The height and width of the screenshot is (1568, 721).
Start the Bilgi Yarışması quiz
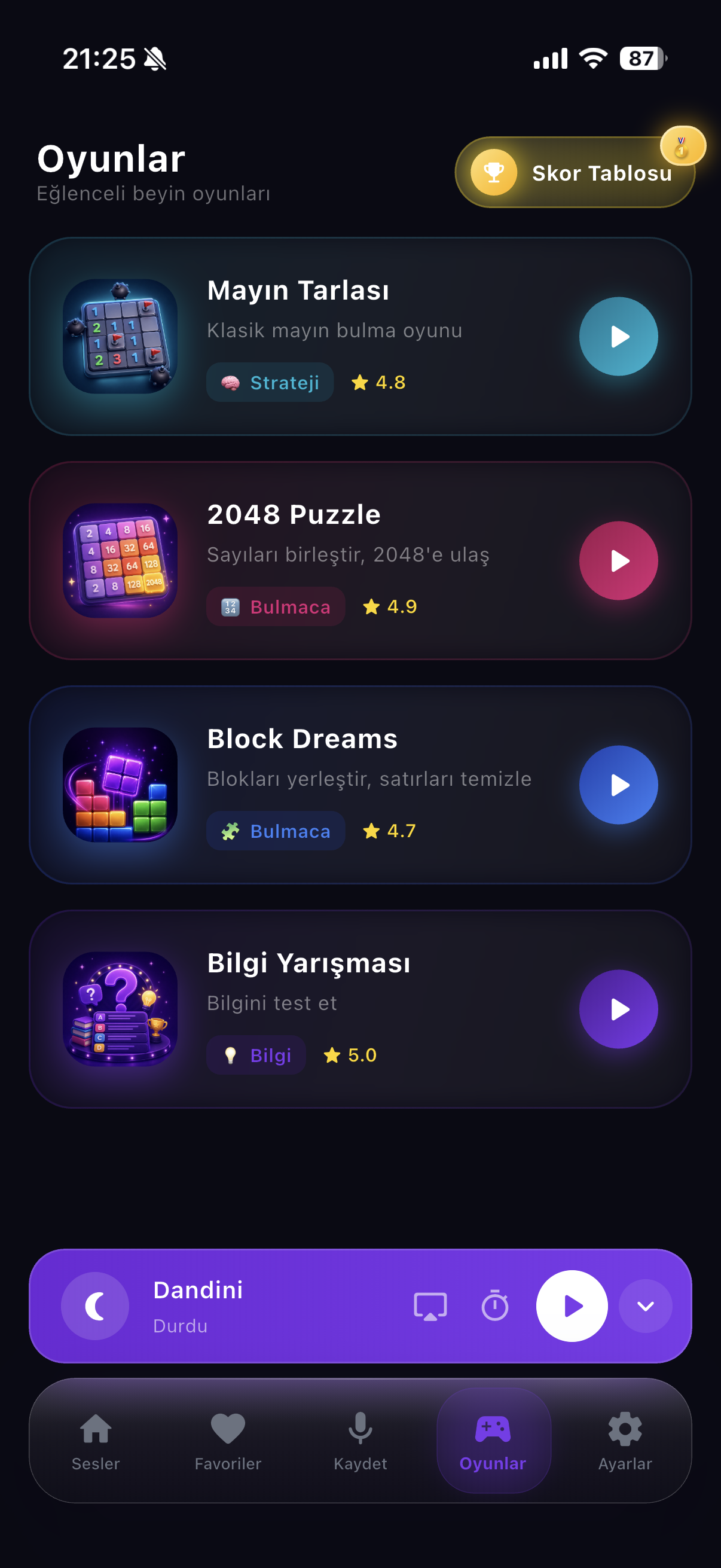point(618,1009)
